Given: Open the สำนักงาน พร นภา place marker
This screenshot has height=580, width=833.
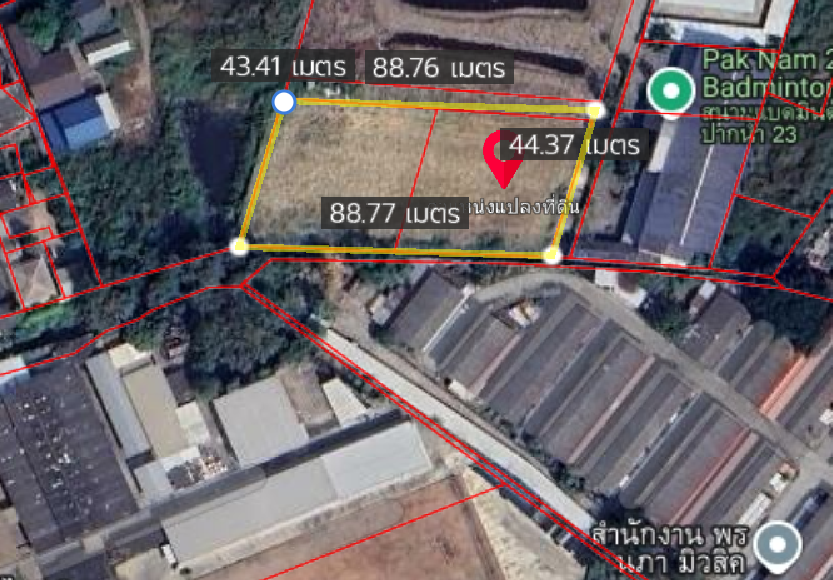Looking at the screenshot, I should [775, 545].
